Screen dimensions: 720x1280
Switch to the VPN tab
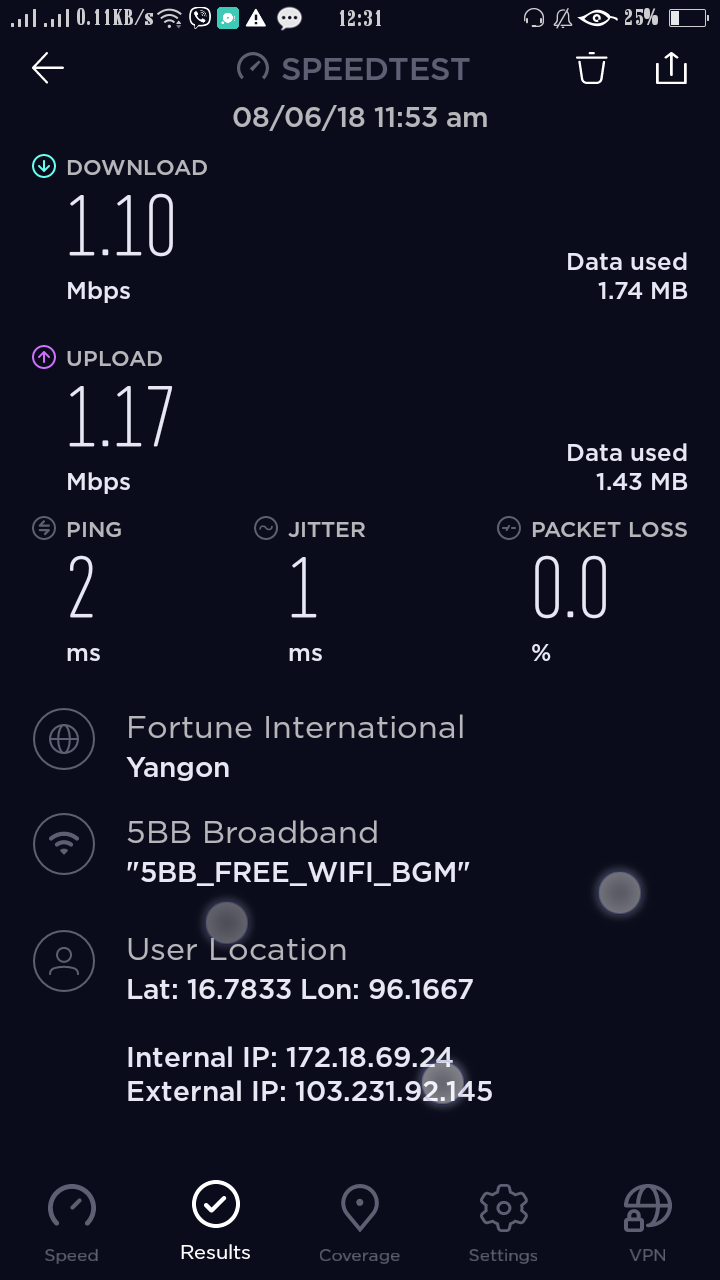click(647, 1222)
